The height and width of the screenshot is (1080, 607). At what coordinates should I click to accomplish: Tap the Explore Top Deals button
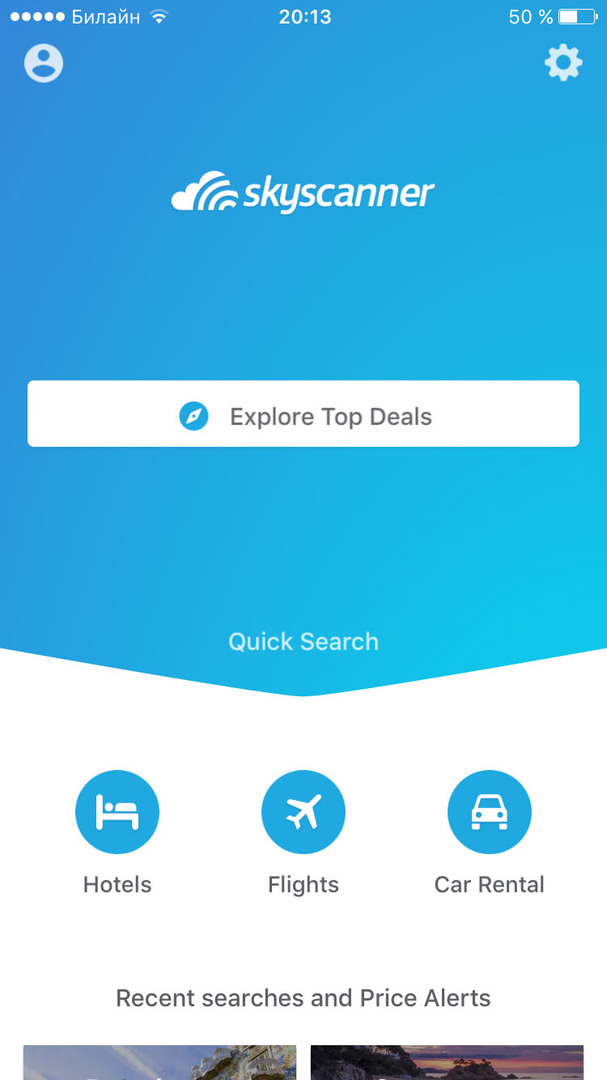pos(303,414)
